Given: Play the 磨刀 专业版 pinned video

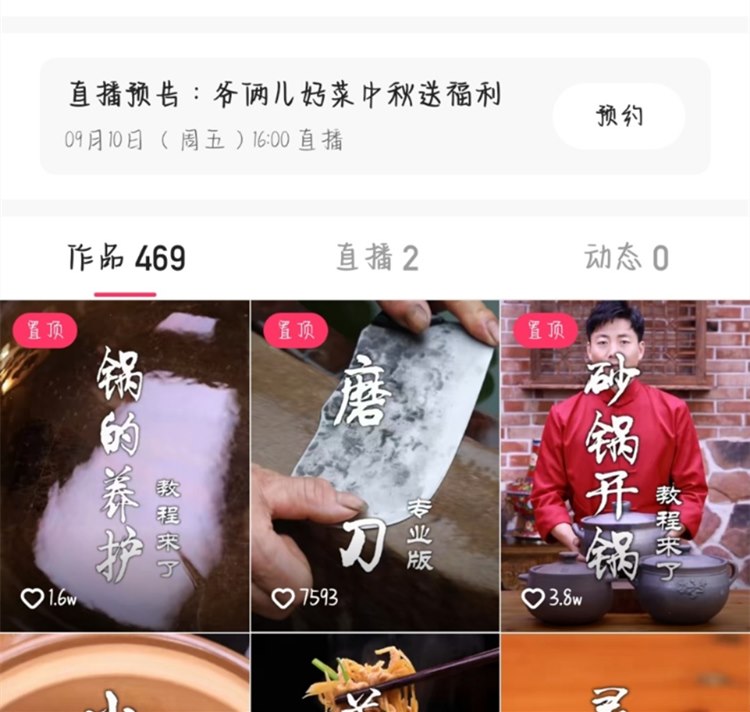Looking at the screenshot, I should click(x=375, y=465).
